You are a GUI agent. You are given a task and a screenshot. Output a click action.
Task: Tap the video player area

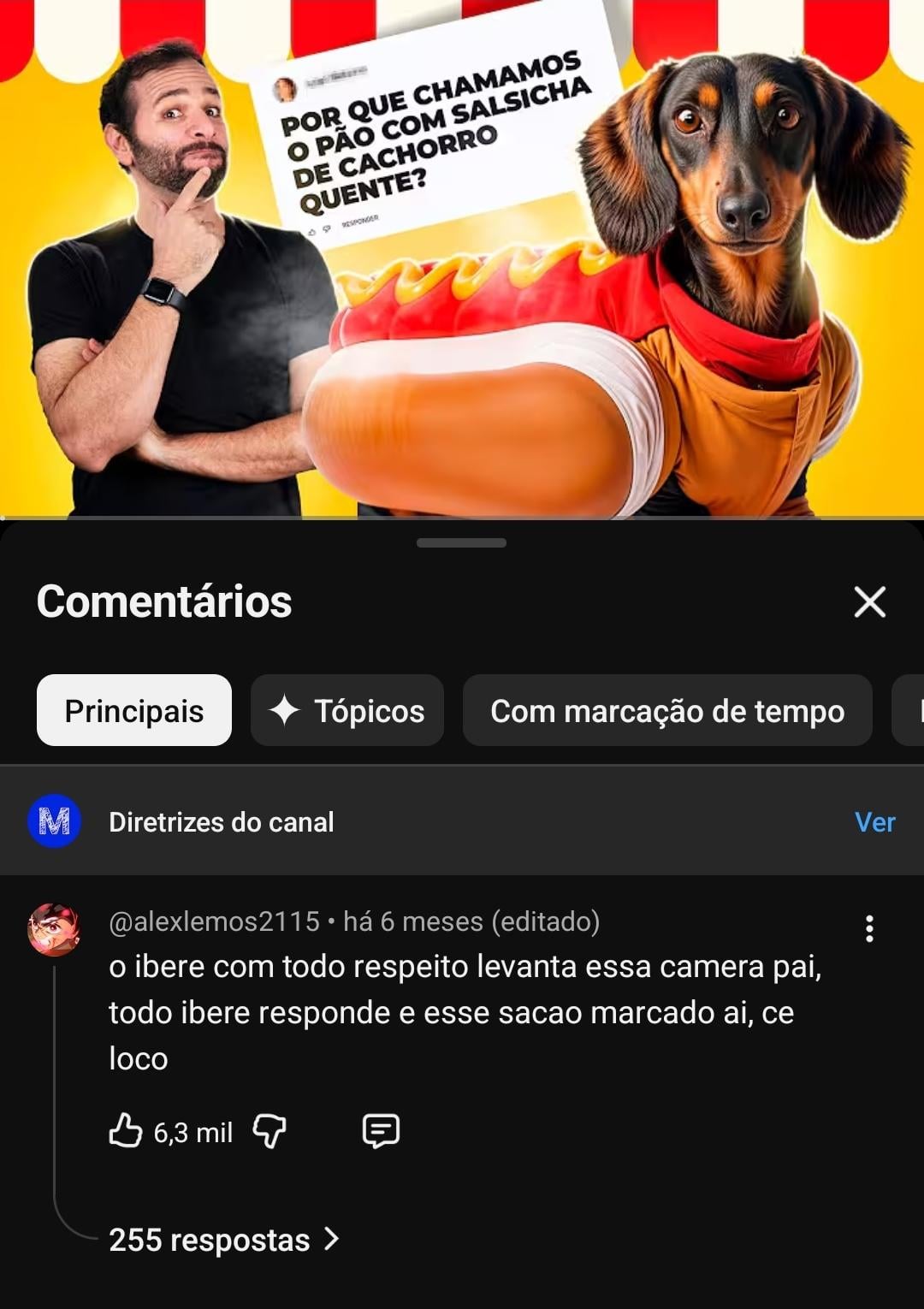coord(462,257)
